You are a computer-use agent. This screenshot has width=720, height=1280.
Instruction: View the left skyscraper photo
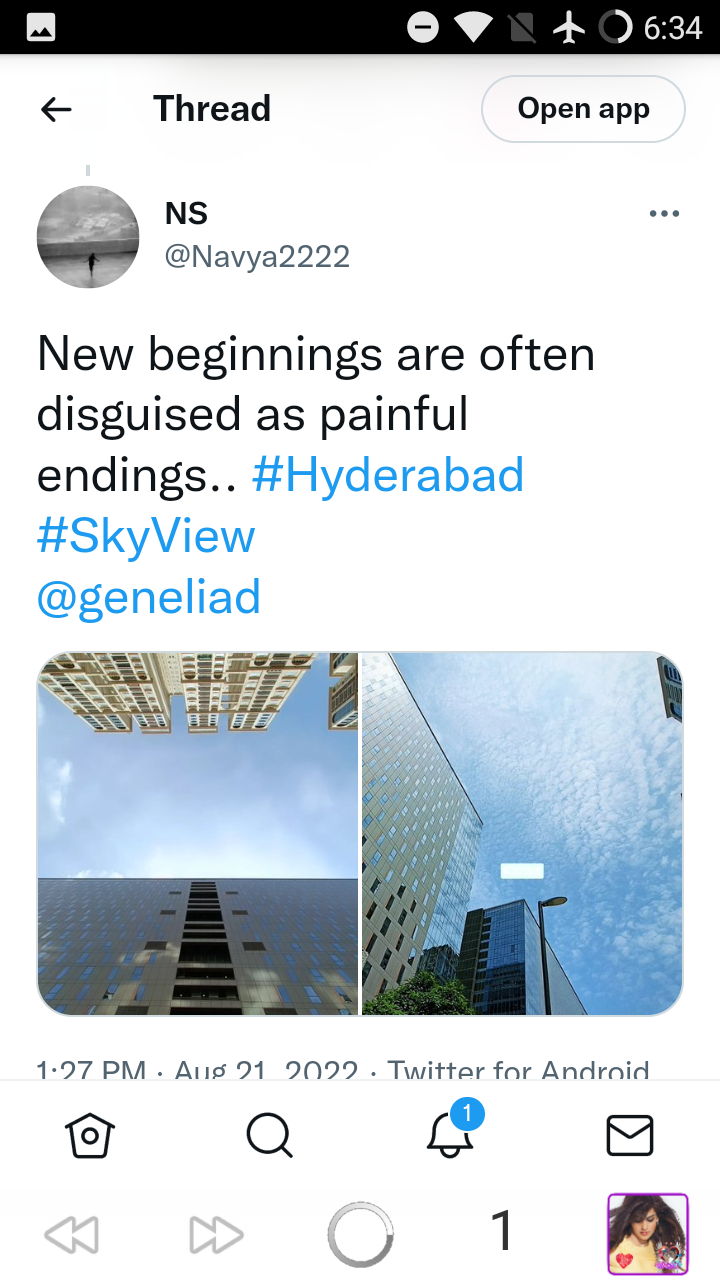[x=197, y=834]
